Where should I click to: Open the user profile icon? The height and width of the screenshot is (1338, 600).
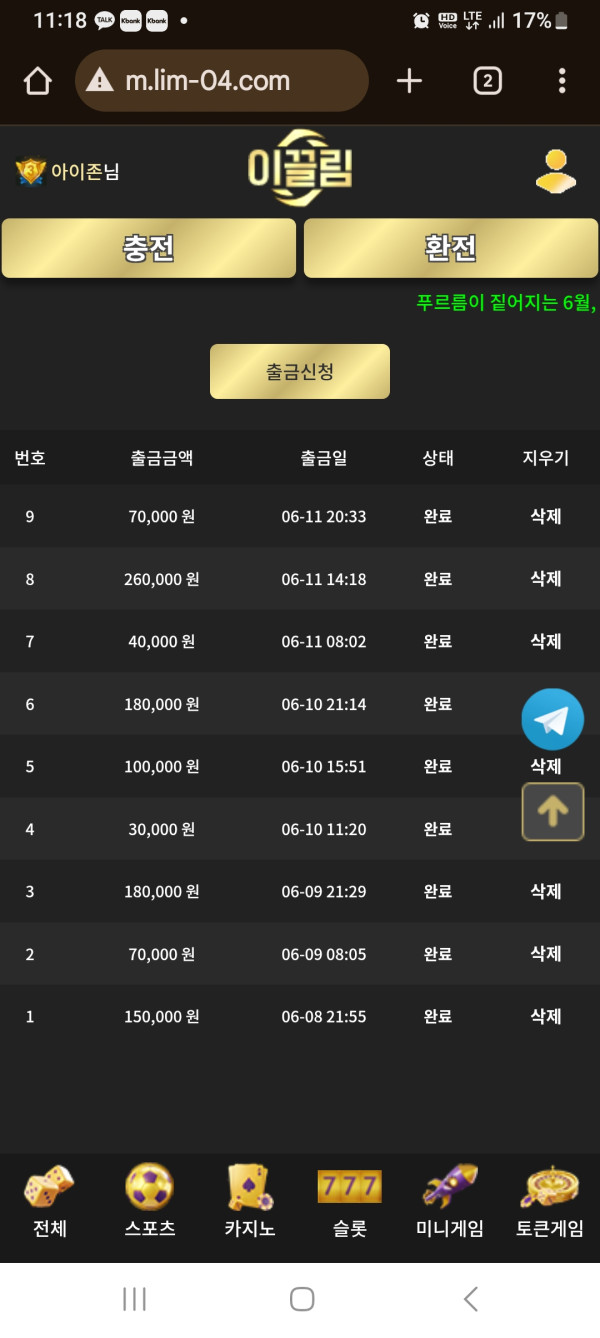555,171
